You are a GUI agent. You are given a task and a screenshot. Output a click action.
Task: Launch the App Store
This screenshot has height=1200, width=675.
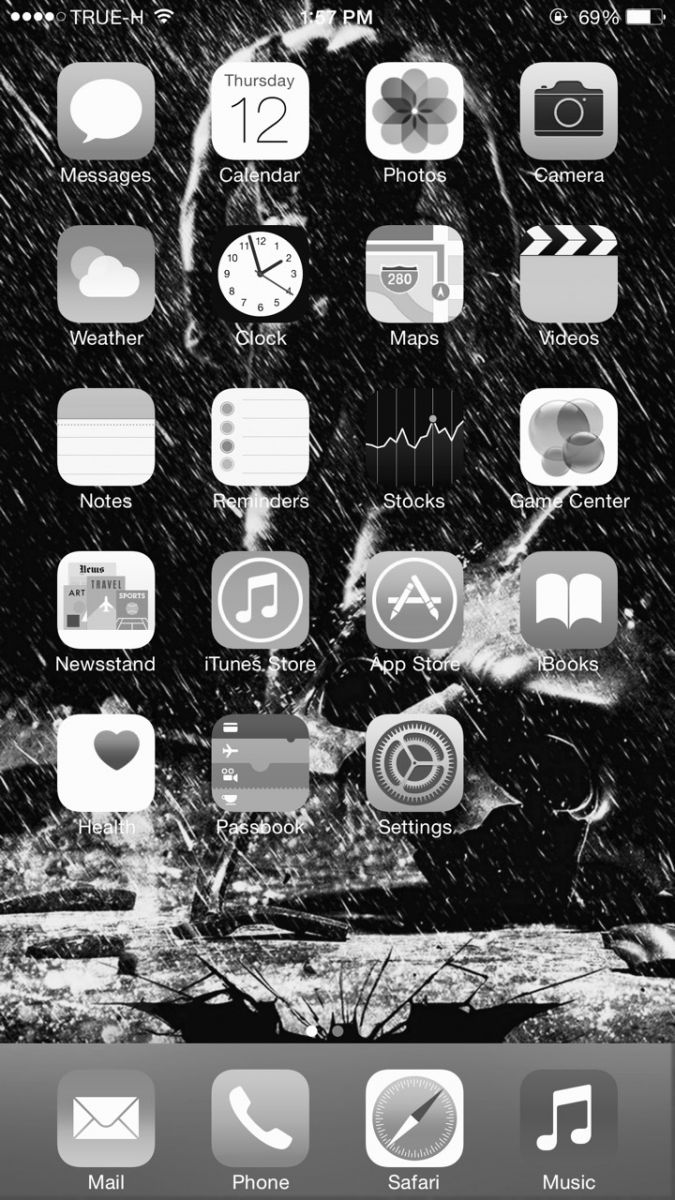(x=414, y=600)
